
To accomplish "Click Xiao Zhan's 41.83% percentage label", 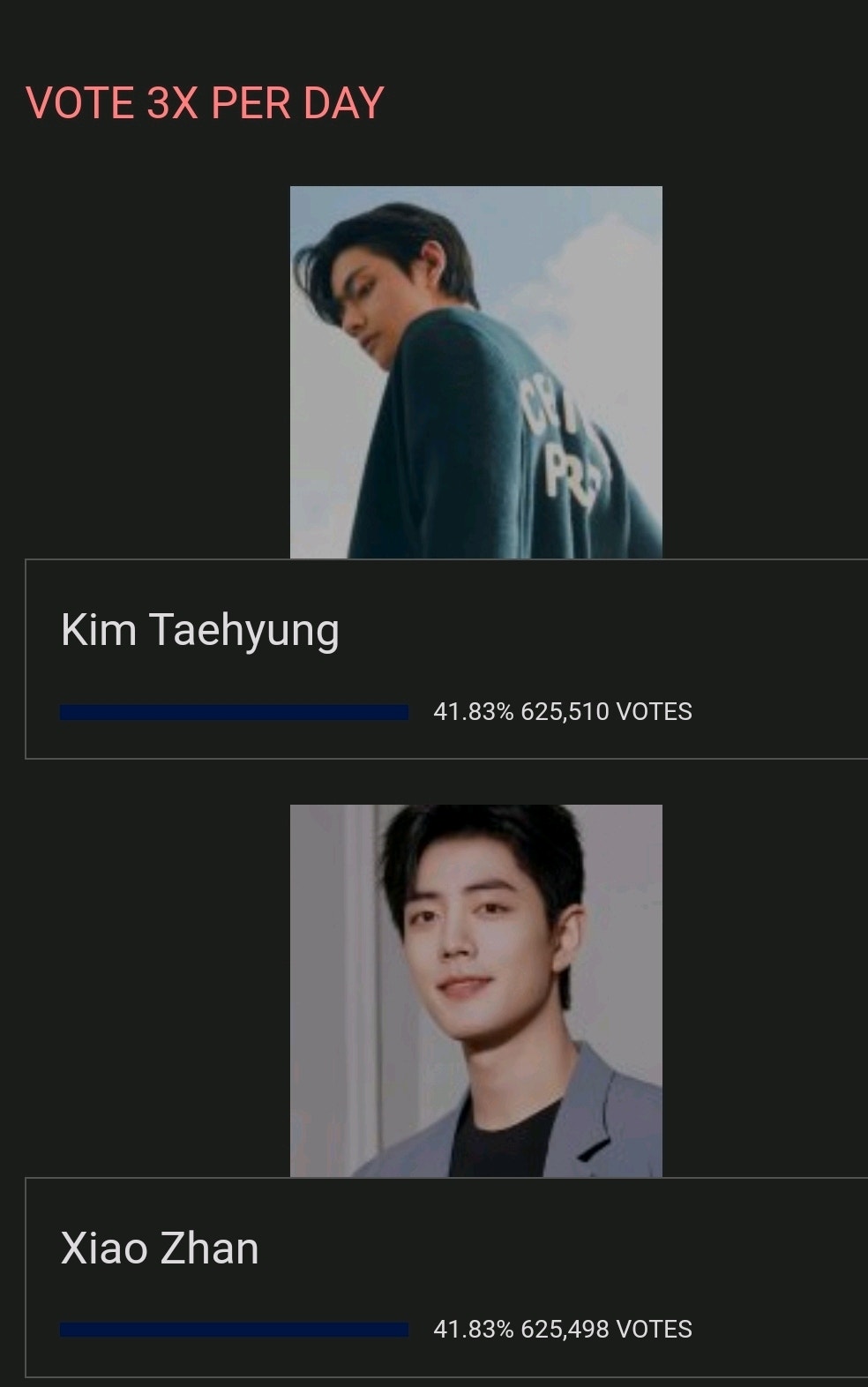I will (473, 1328).
